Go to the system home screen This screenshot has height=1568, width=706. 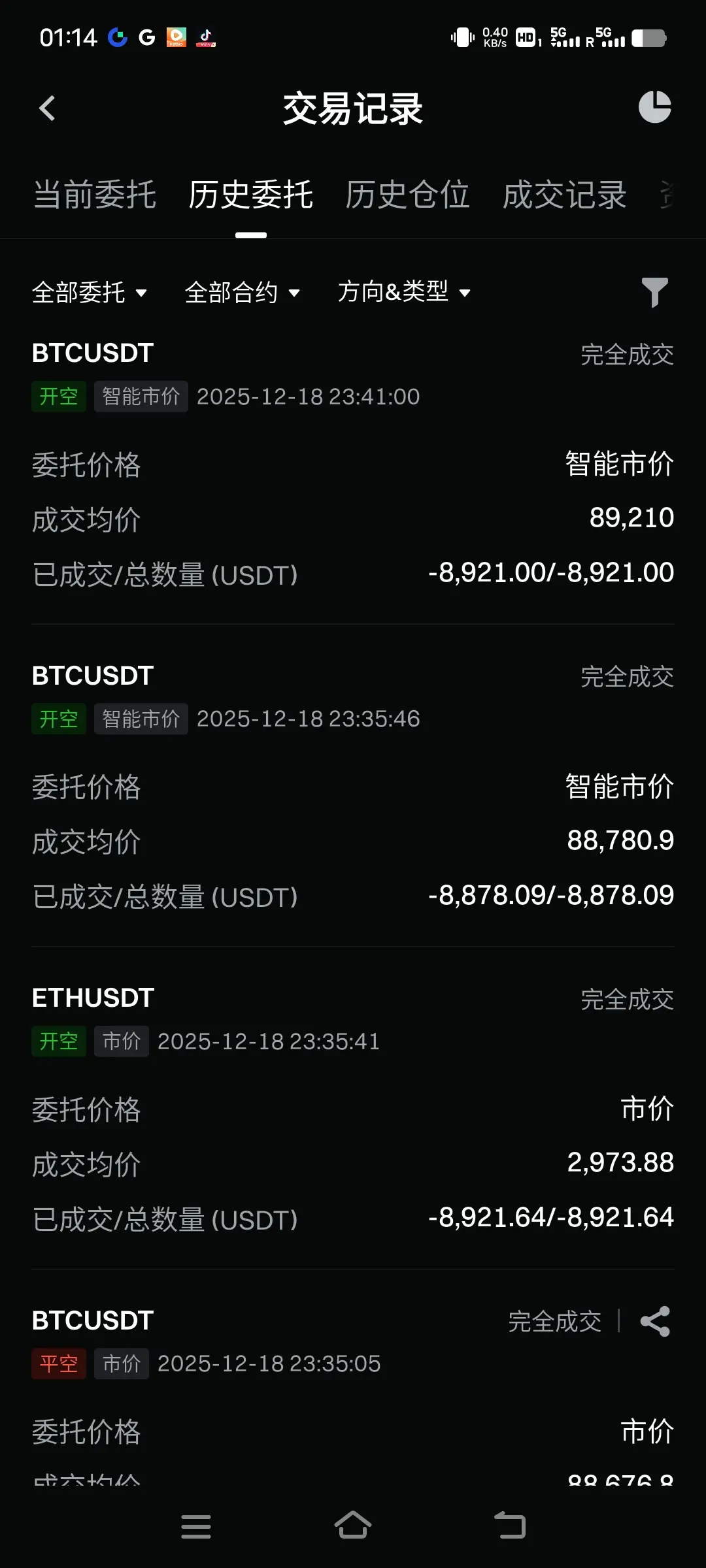[x=353, y=1526]
